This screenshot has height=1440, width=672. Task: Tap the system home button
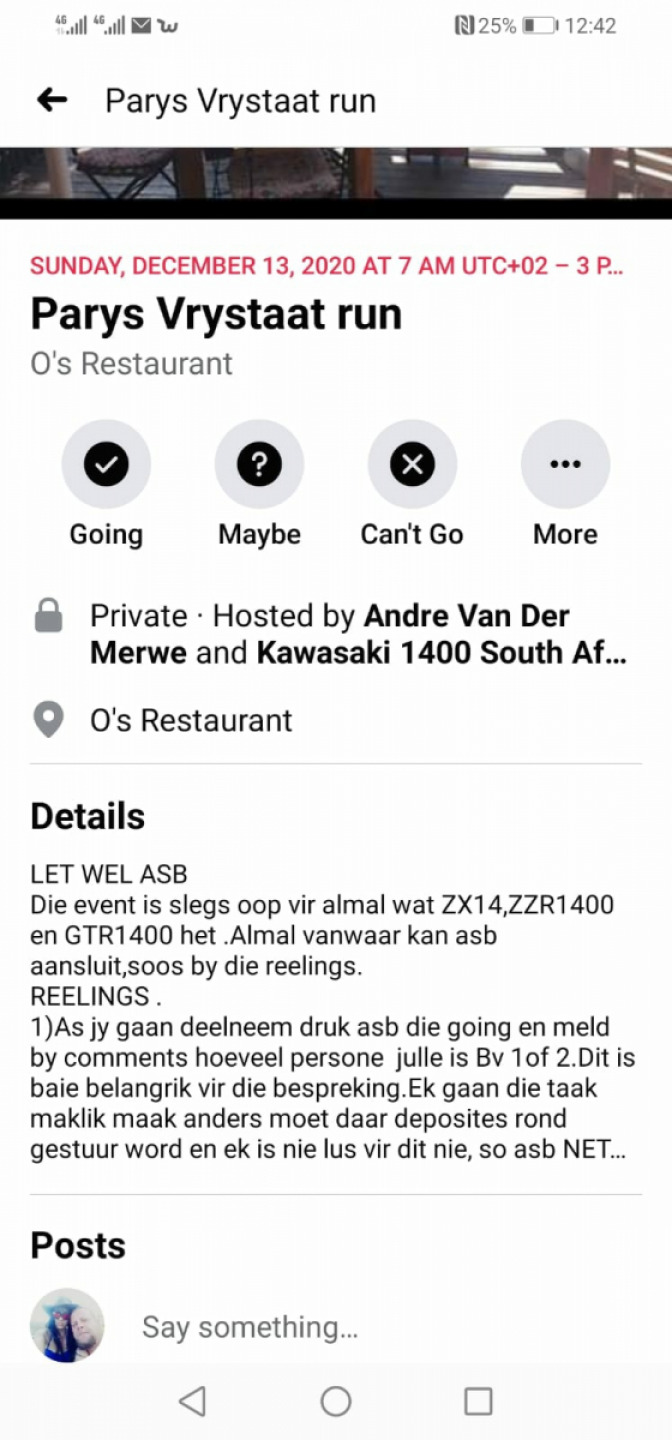pos(336,1401)
